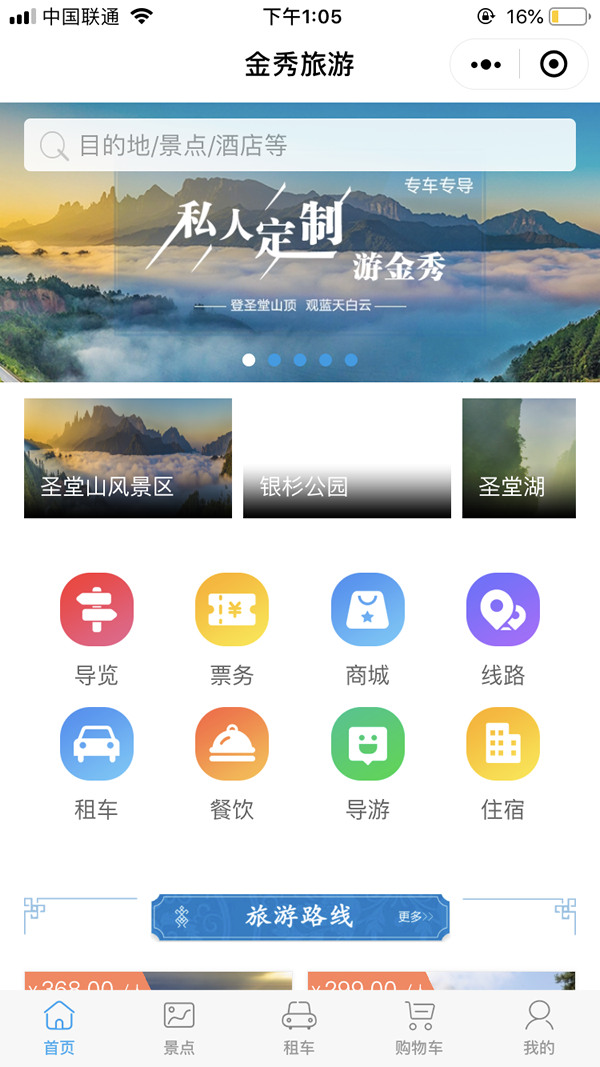Open 票务 ticketing

232,629
